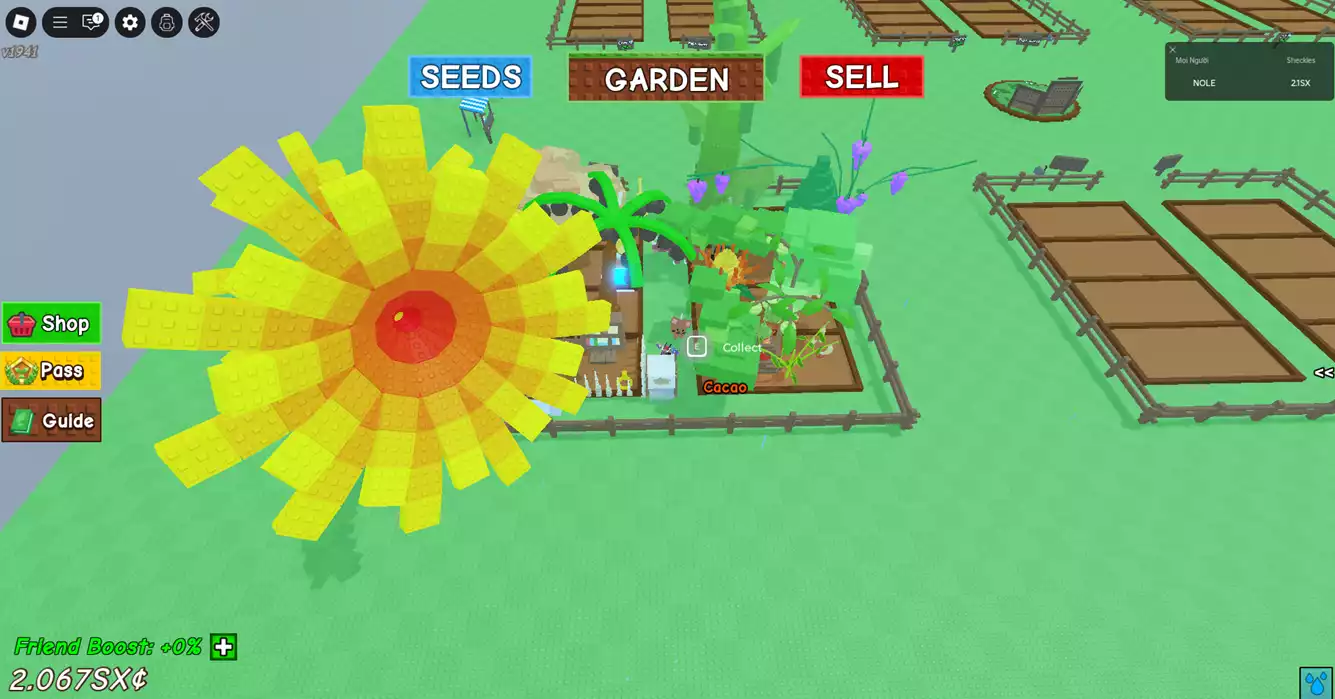Open the settings gear icon

pyautogui.click(x=130, y=22)
